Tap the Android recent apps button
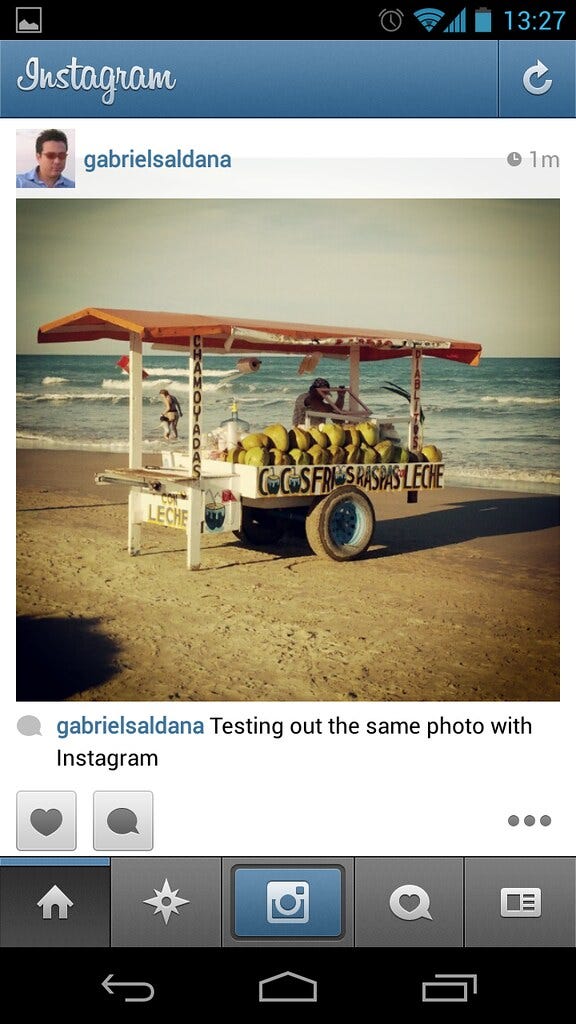Viewport: 576px width, 1024px height. coord(449,987)
